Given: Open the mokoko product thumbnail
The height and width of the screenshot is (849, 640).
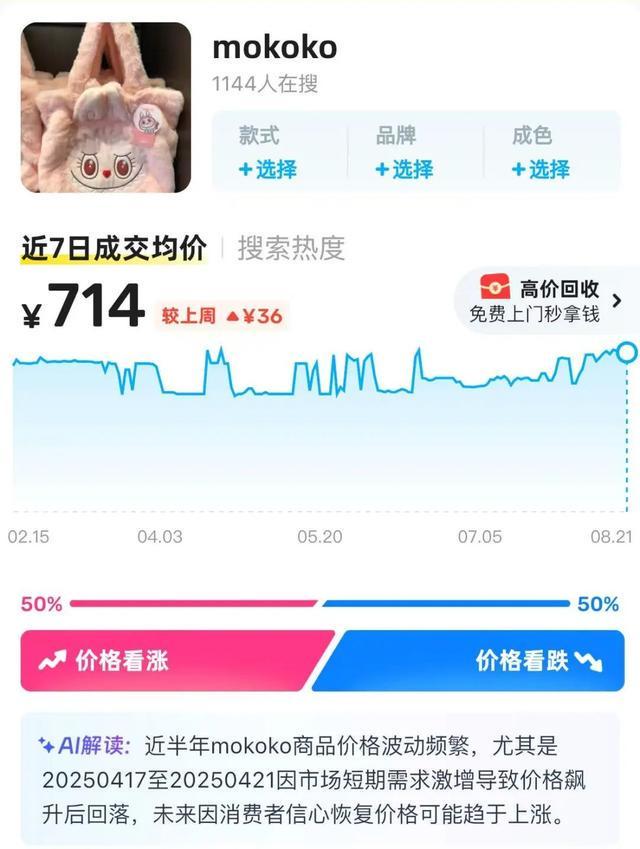Looking at the screenshot, I should click(x=105, y=107).
